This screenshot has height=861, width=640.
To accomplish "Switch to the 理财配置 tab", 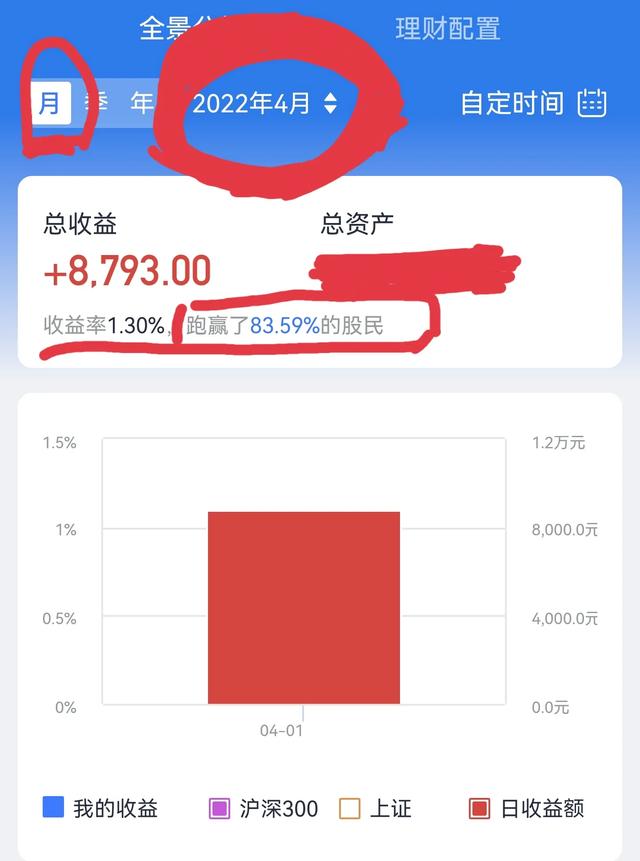I will click(x=447, y=28).
